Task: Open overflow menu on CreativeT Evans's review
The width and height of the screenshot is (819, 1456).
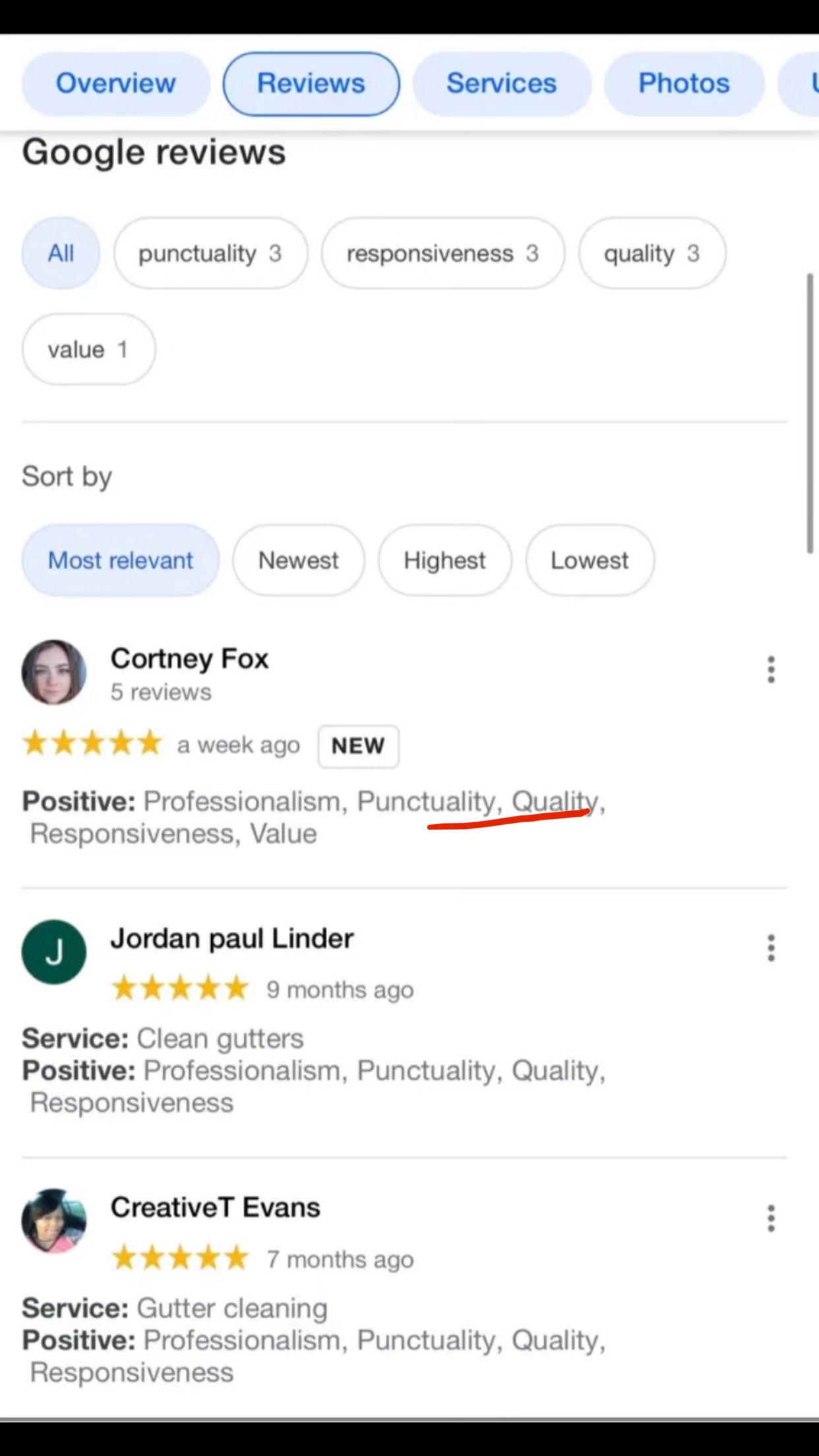Action: click(771, 1218)
